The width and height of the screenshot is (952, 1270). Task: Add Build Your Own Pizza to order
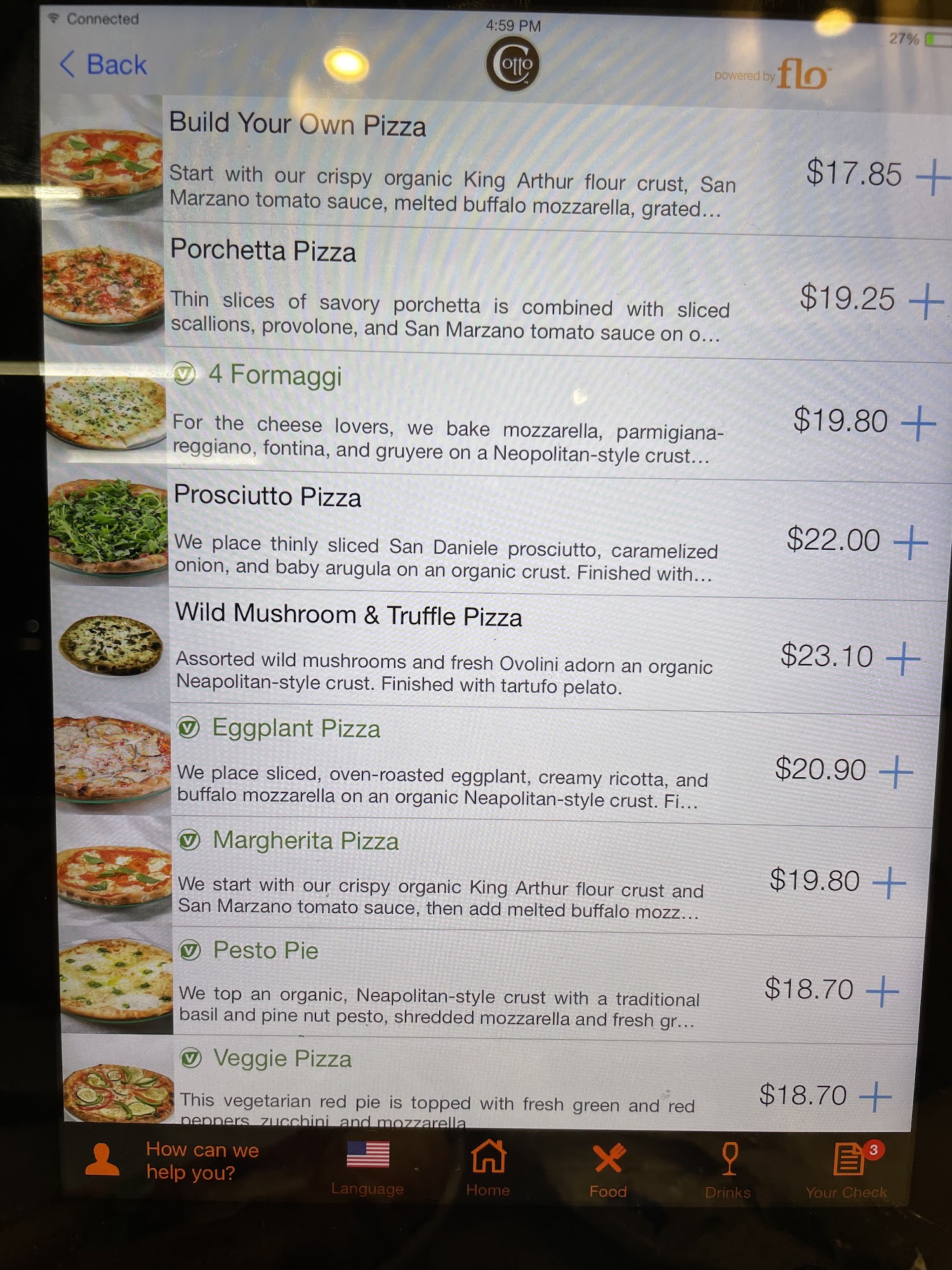932,177
